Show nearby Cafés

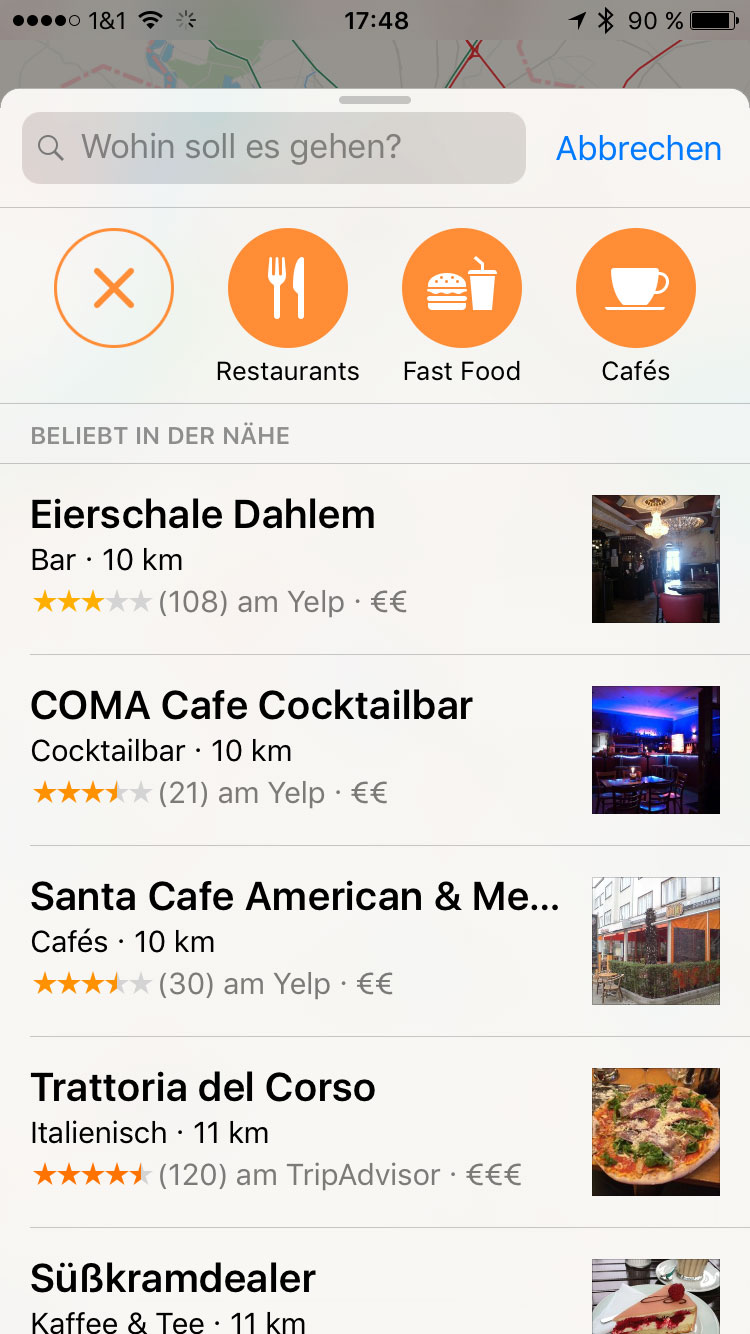pyautogui.click(x=636, y=288)
